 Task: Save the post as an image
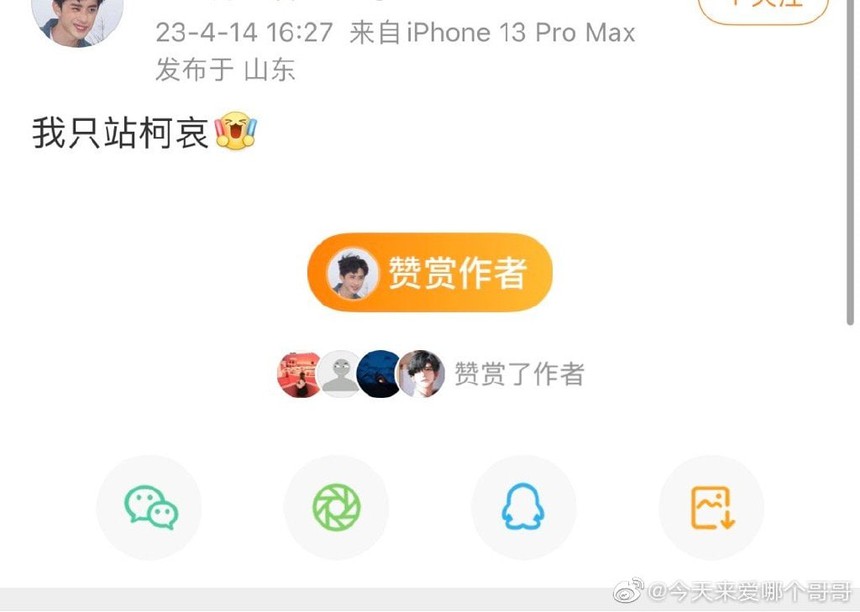pos(711,507)
